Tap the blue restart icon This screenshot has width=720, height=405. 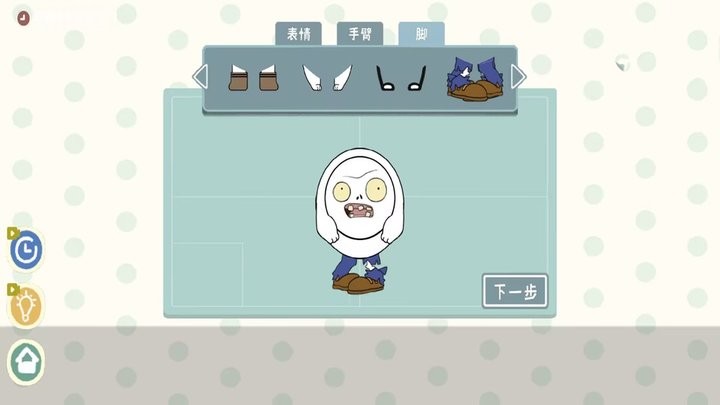pyautogui.click(x=26, y=251)
